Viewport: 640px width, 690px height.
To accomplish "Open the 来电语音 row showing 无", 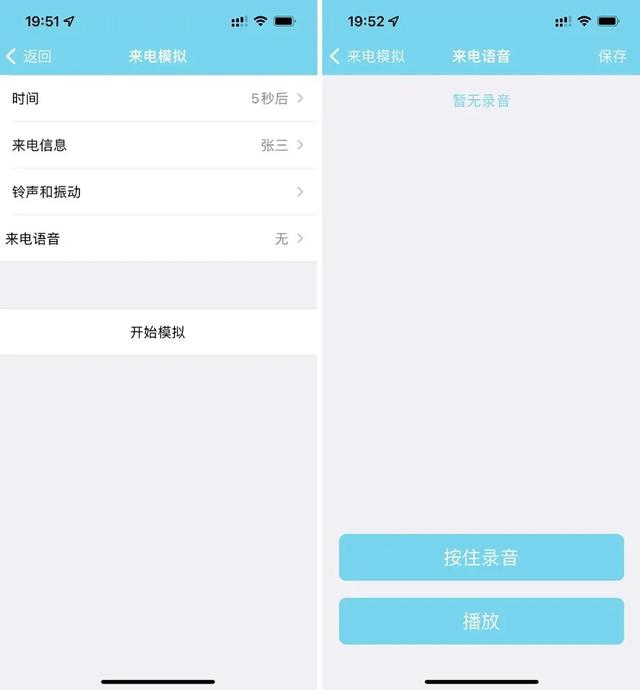I will click(158, 239).
